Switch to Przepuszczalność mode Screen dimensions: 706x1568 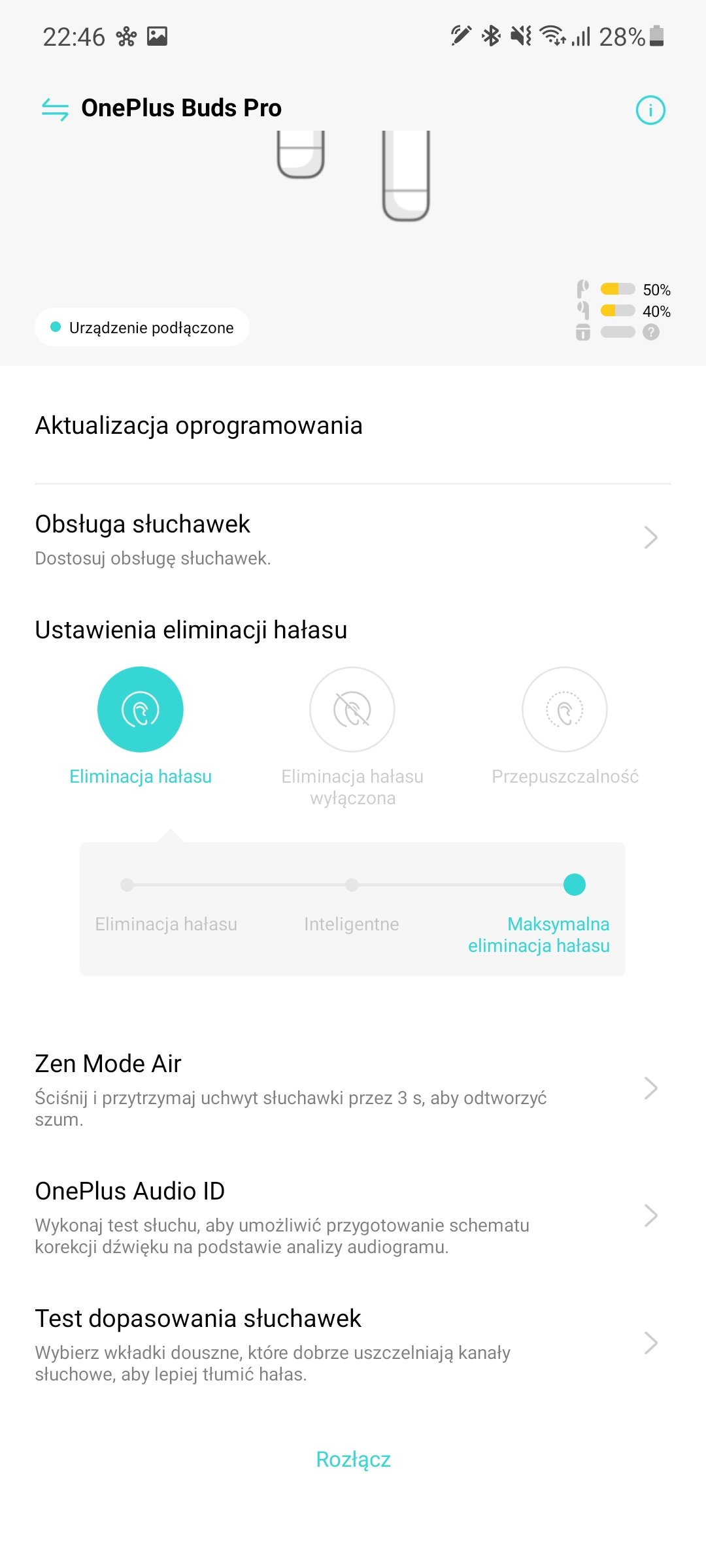(x=565, y=709)
